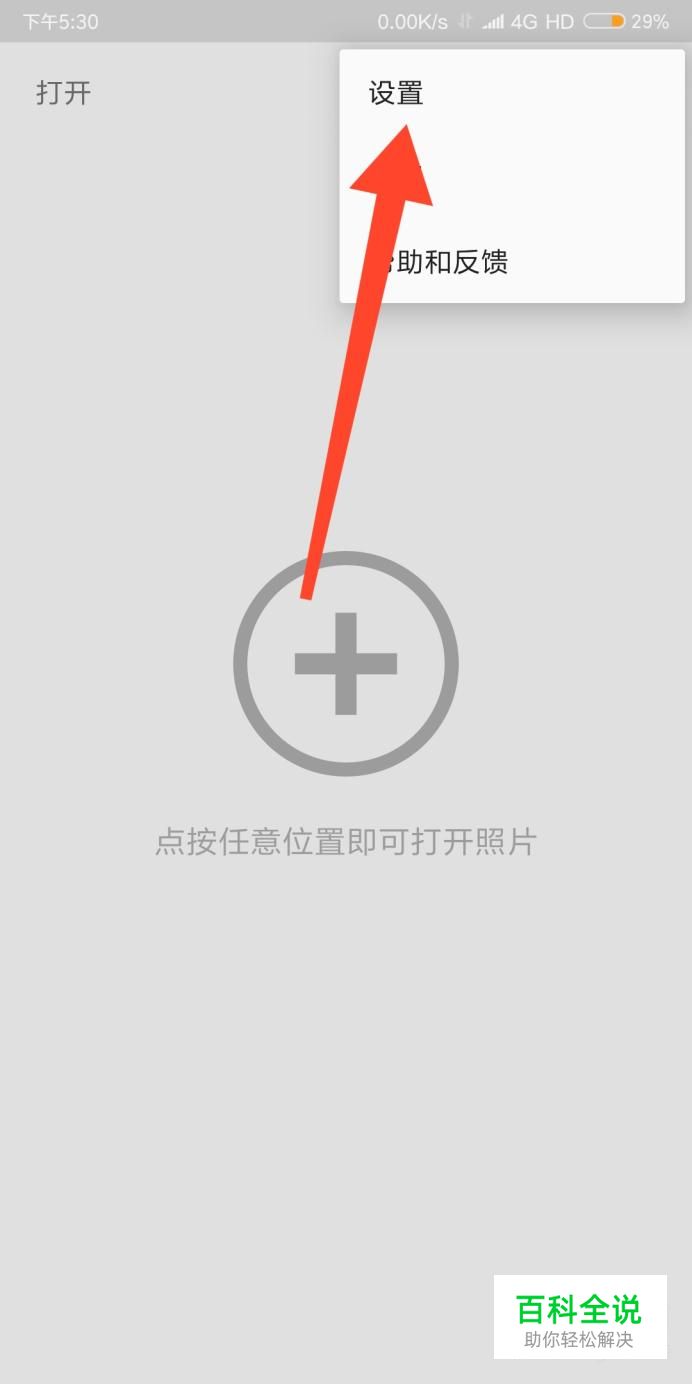Image resolution: width=692 pixels, height=1384 pixels.
Task: Tap 打开 in the top bar
Action: coord(64,93)
